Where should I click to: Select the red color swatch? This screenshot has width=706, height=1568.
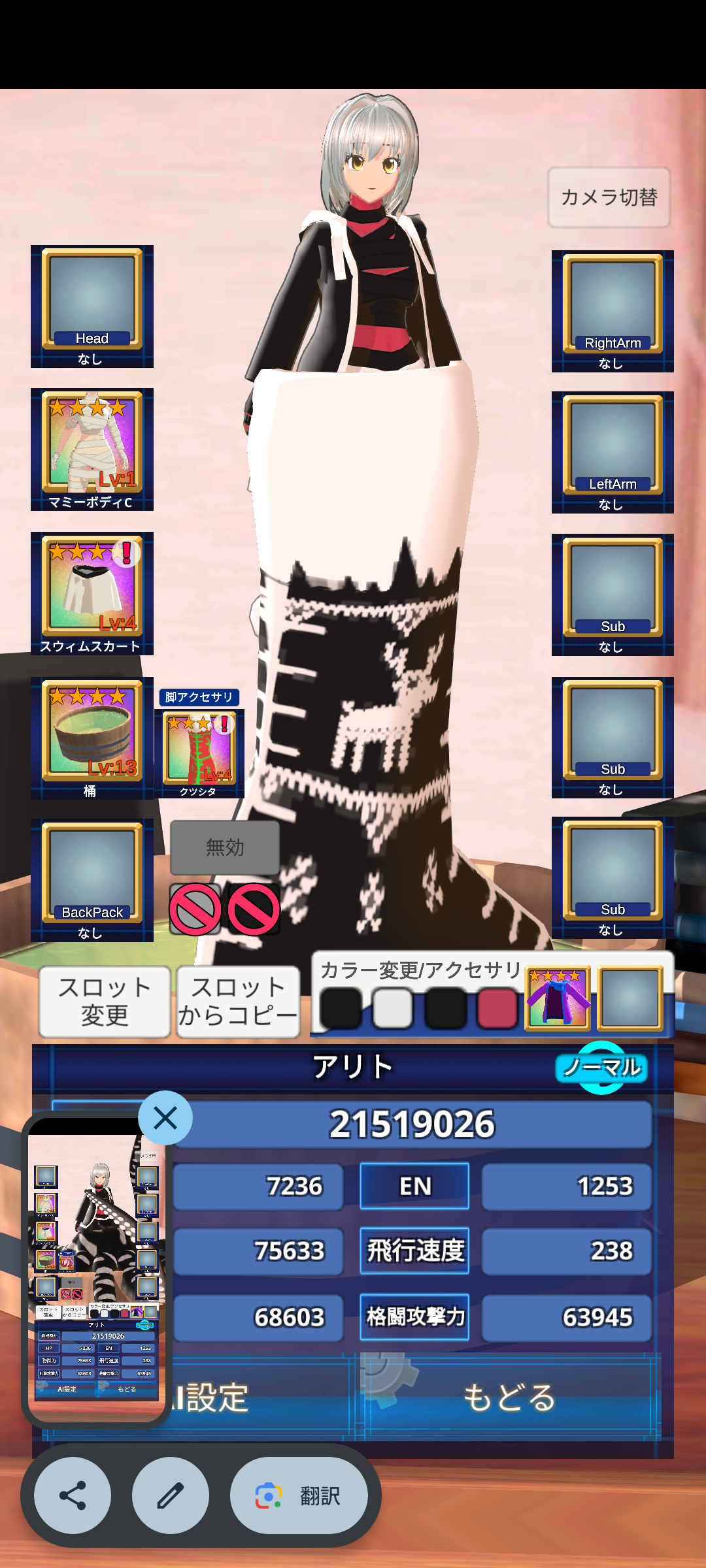(x=497, y=1007)
